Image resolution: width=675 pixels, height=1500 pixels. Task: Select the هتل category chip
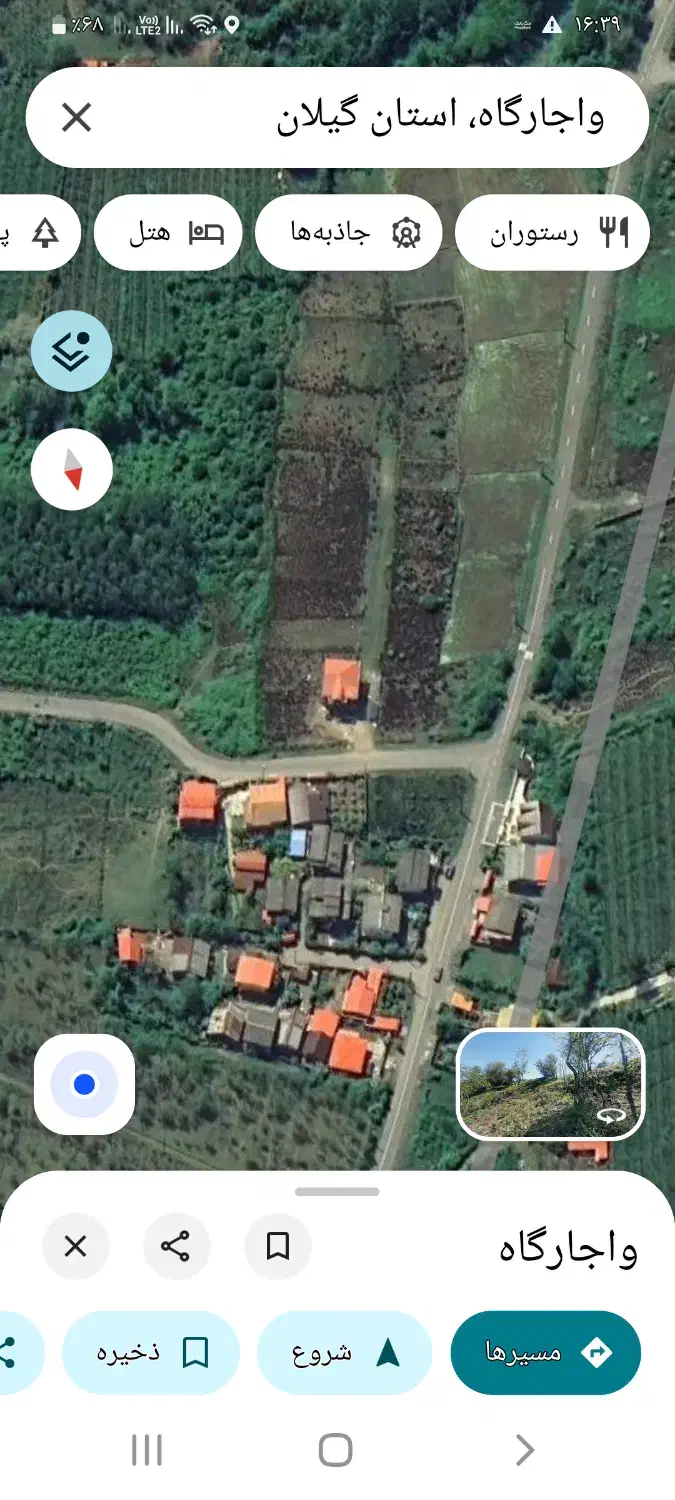168,234
